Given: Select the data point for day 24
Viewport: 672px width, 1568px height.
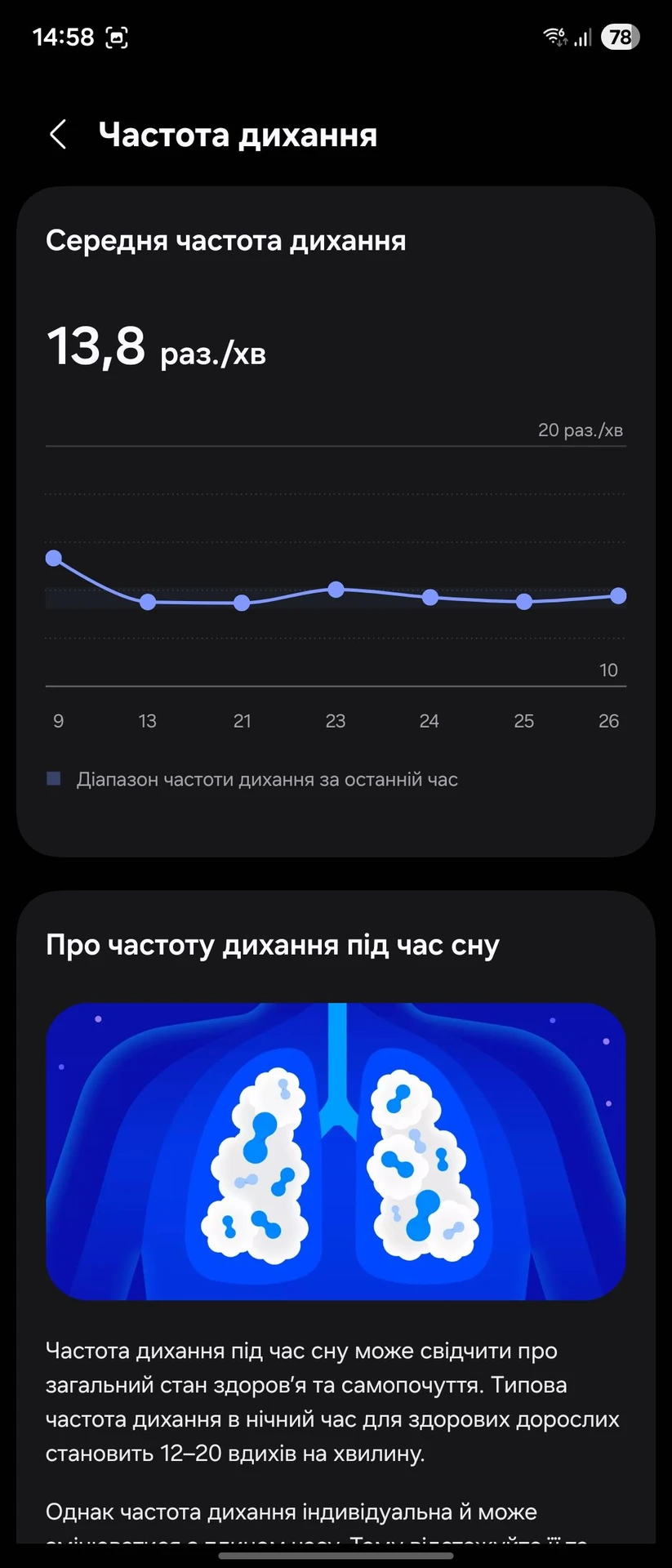Looking at the screenshot, I should coord(430,598).
